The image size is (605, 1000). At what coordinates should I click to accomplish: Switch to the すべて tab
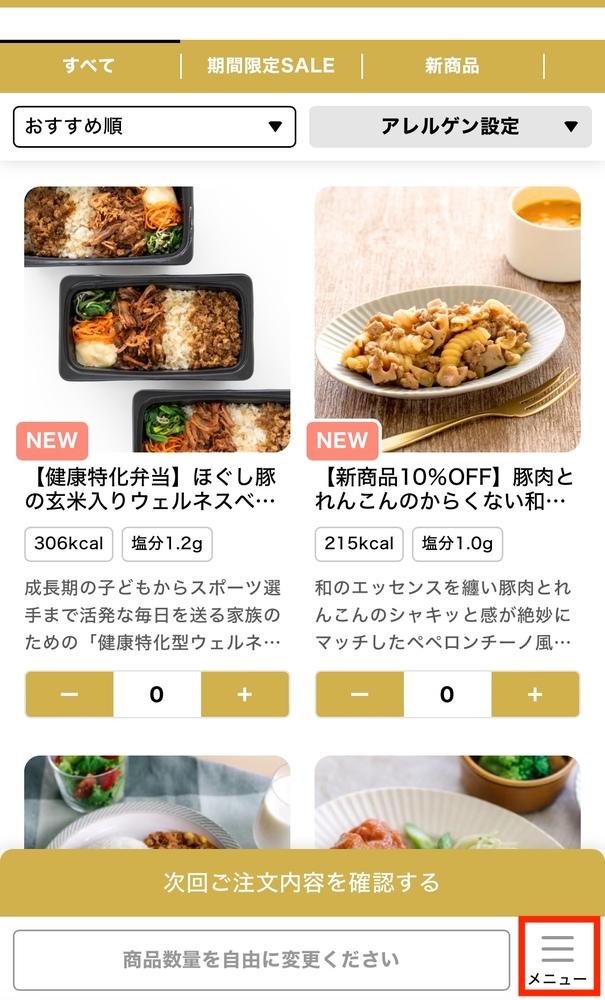pyautogui.click(x=89, y=66)
